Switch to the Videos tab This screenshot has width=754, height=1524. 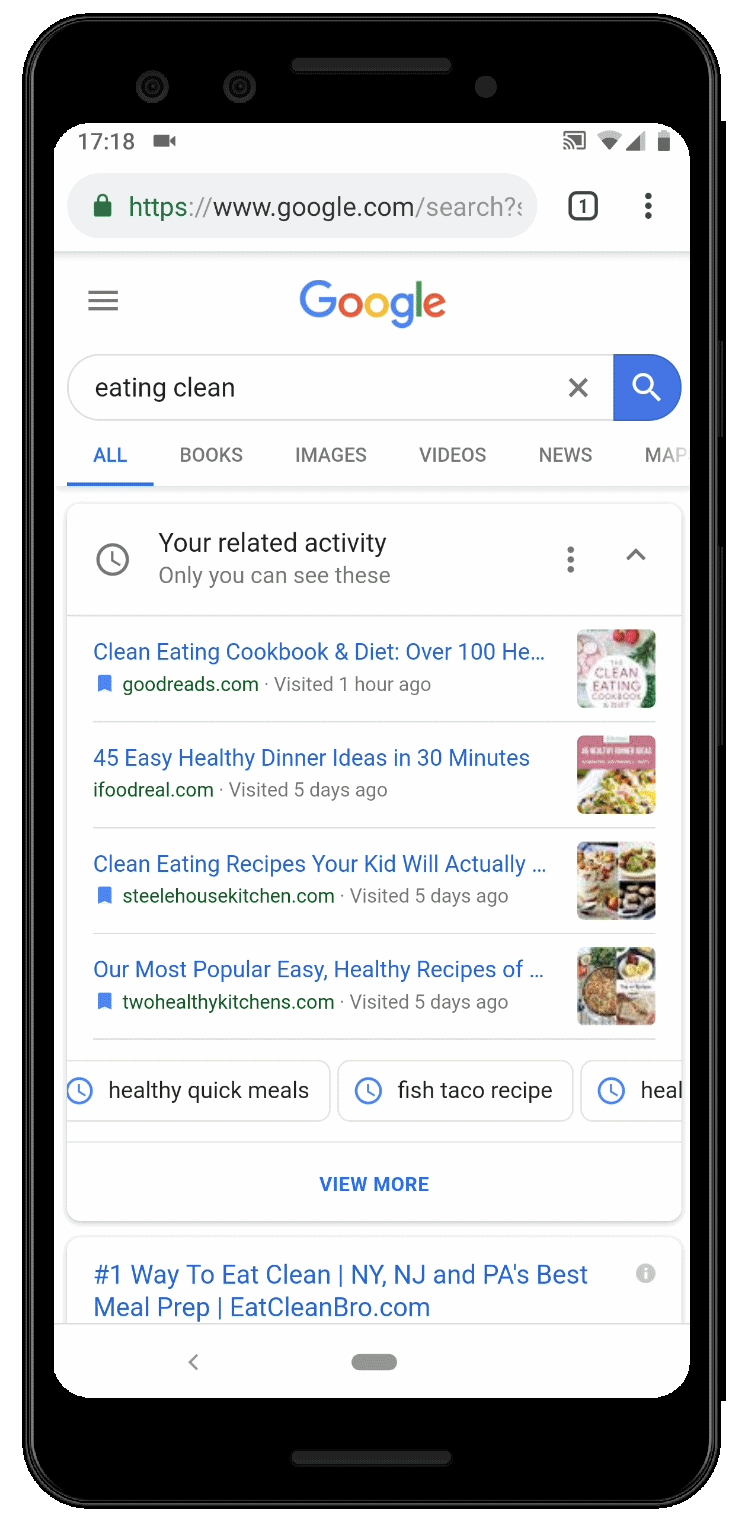coord(452,455)
